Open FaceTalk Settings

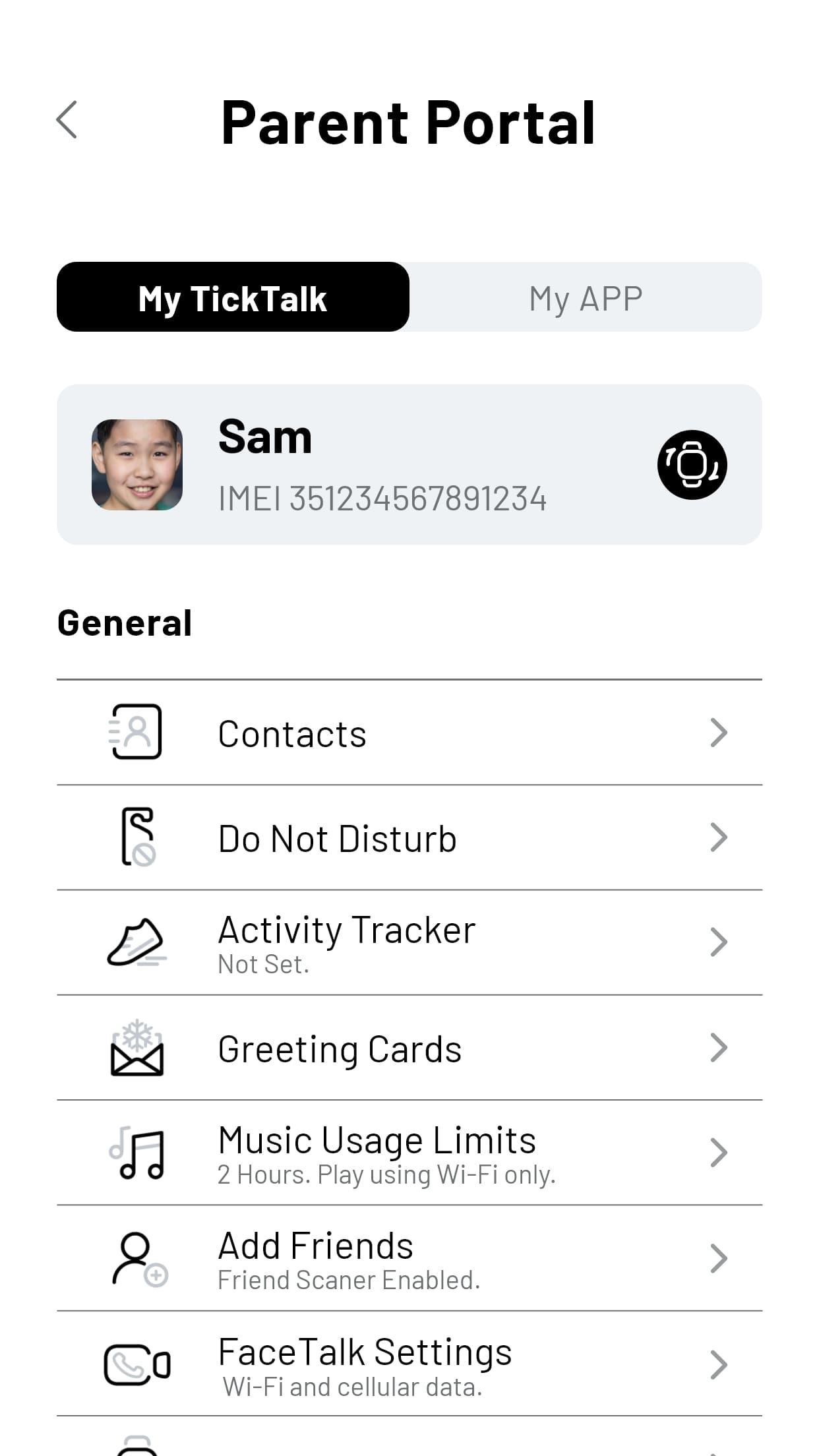click(409, 1364)
